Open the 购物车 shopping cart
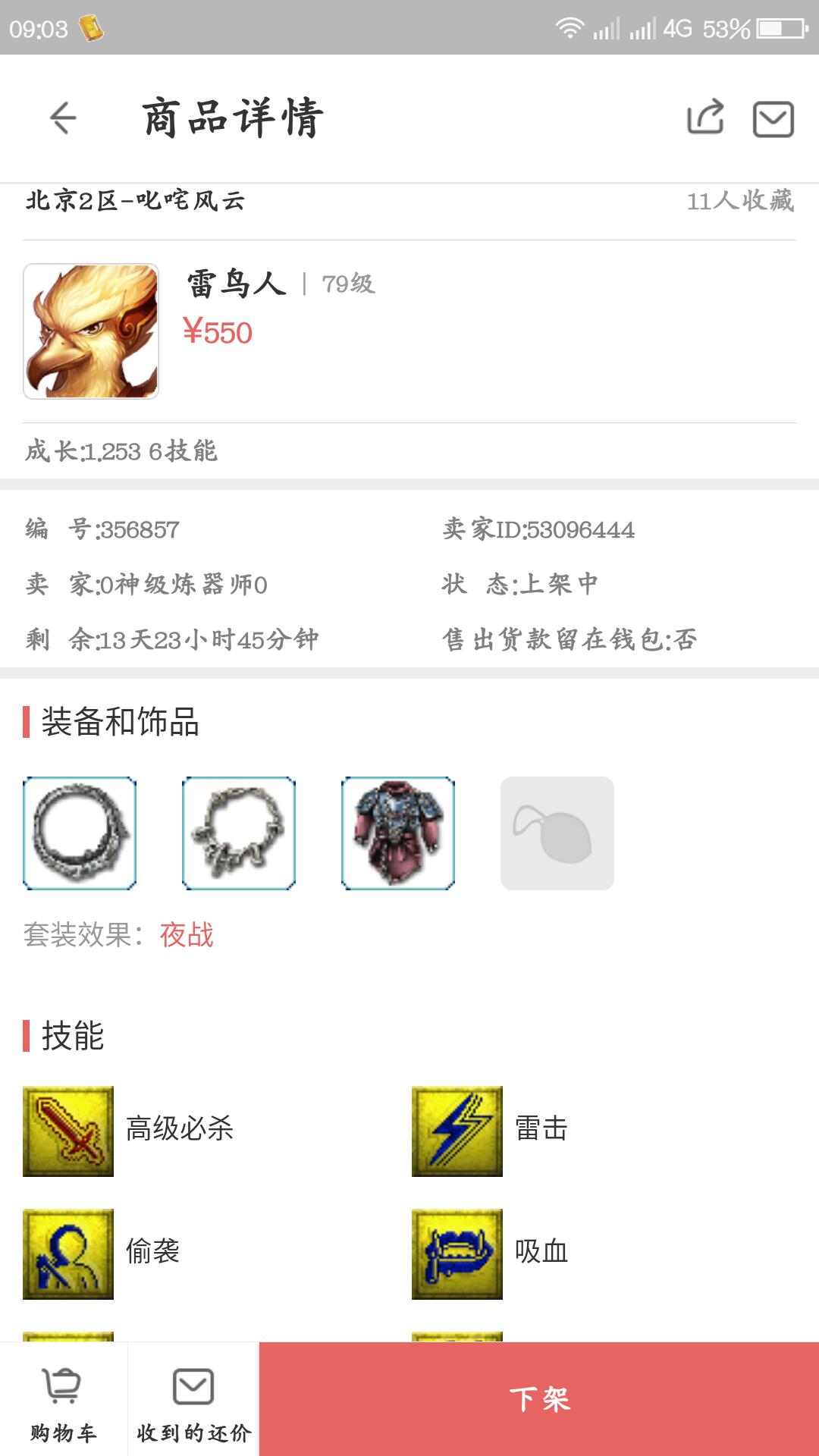819x1456 pixels. [x=64, y=1400]
